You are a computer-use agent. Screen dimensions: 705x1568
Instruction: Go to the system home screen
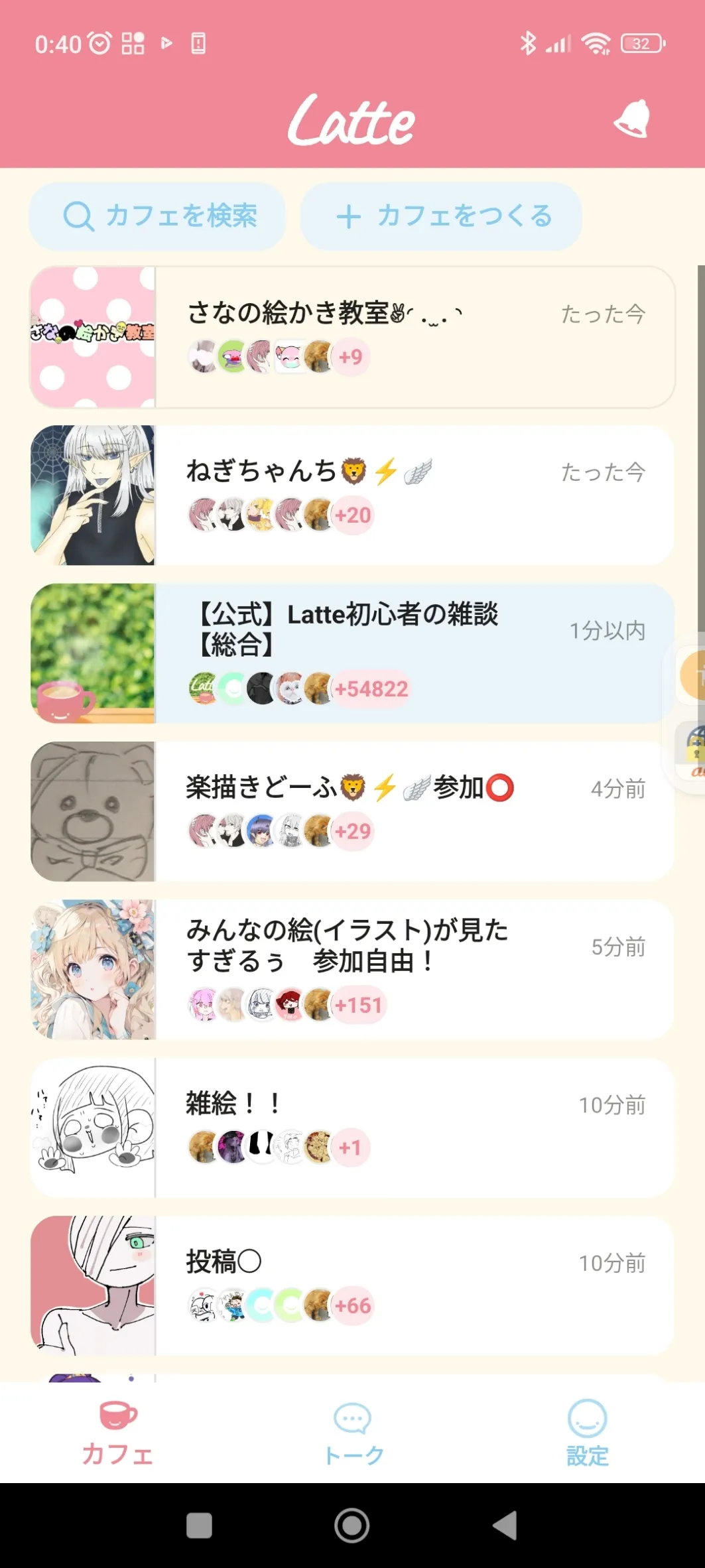click(x=352, y=1525)
